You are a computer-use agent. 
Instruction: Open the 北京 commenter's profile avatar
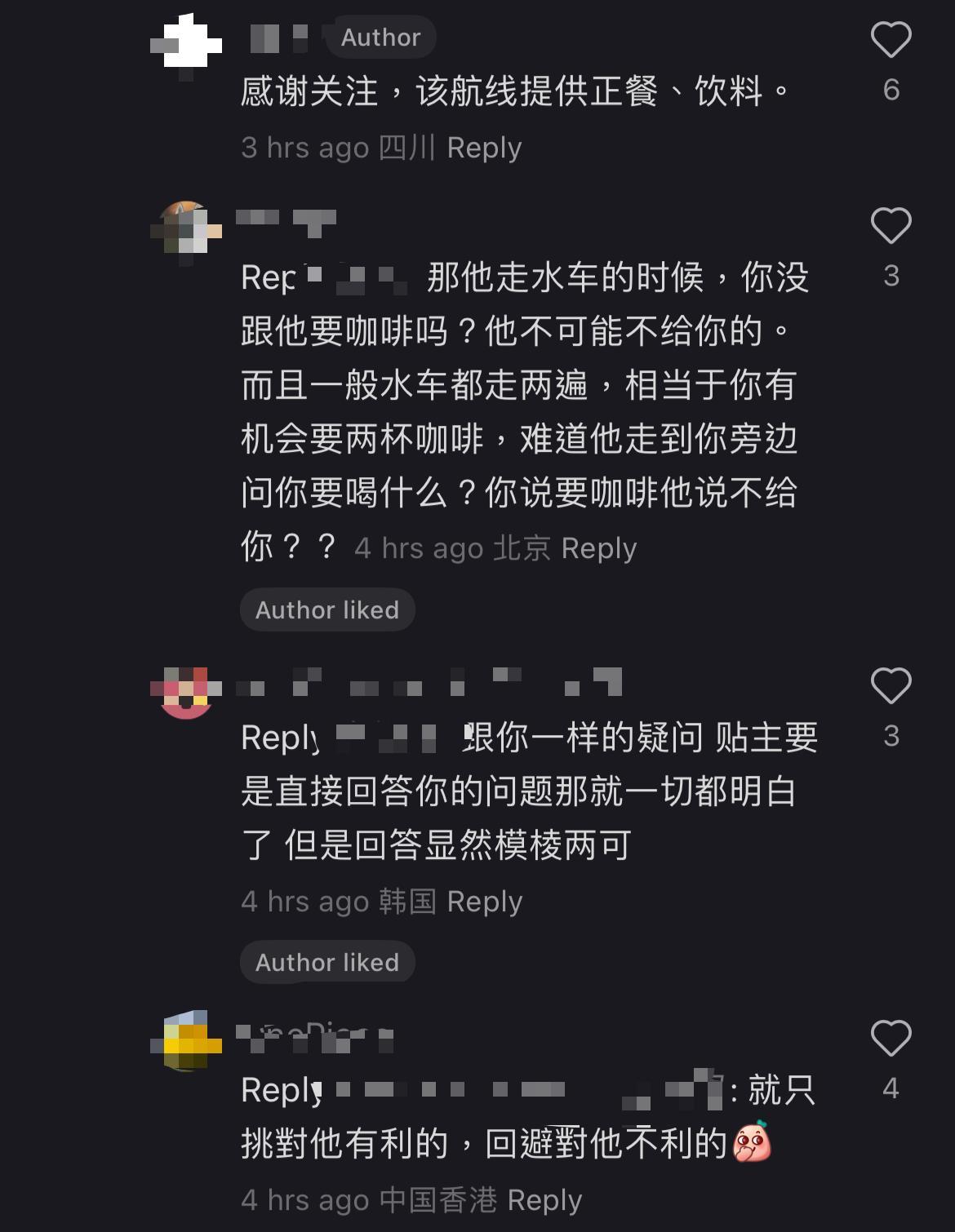(x=186, y=228)
